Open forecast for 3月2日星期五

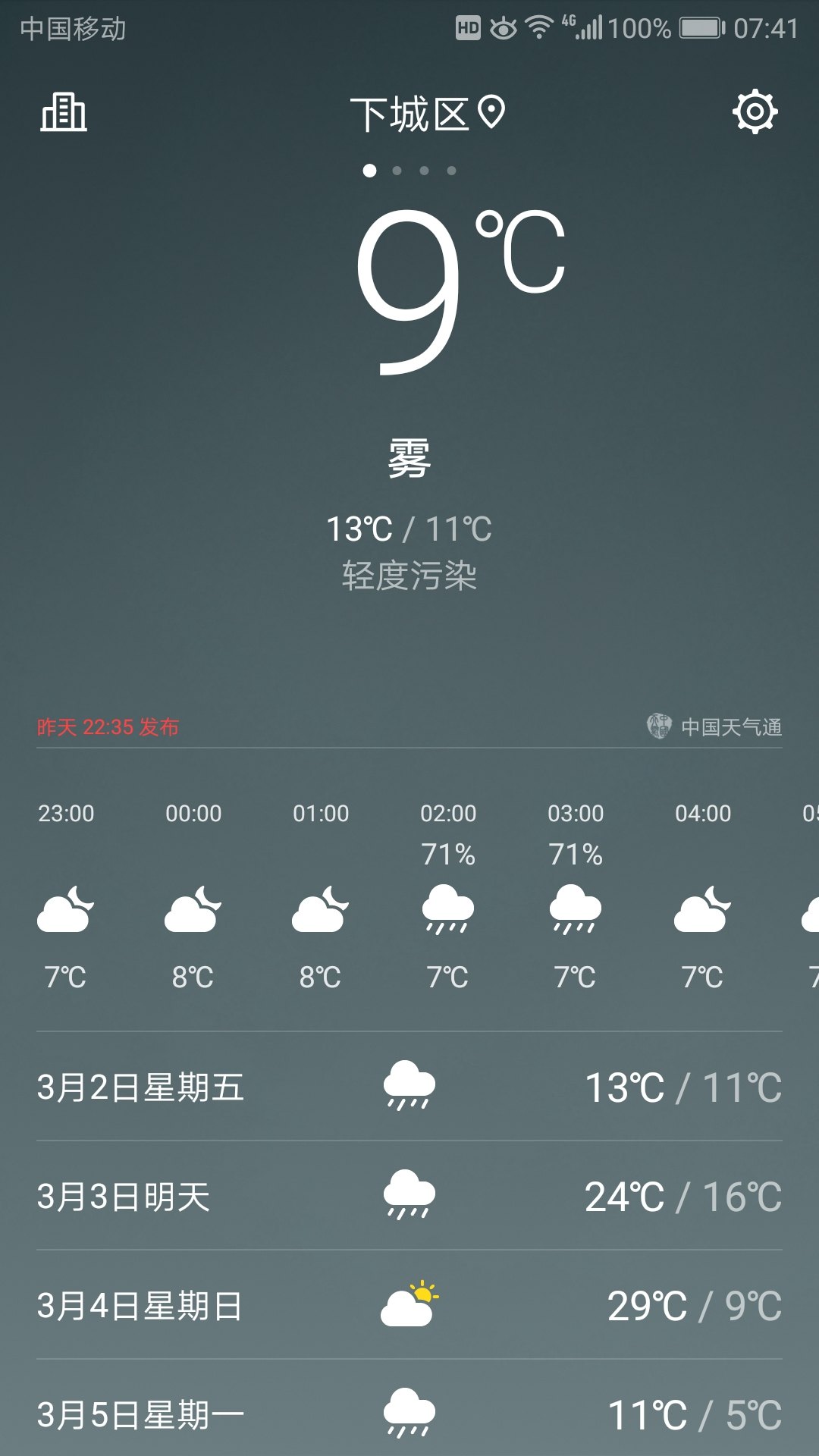(x=409, y=1087)
